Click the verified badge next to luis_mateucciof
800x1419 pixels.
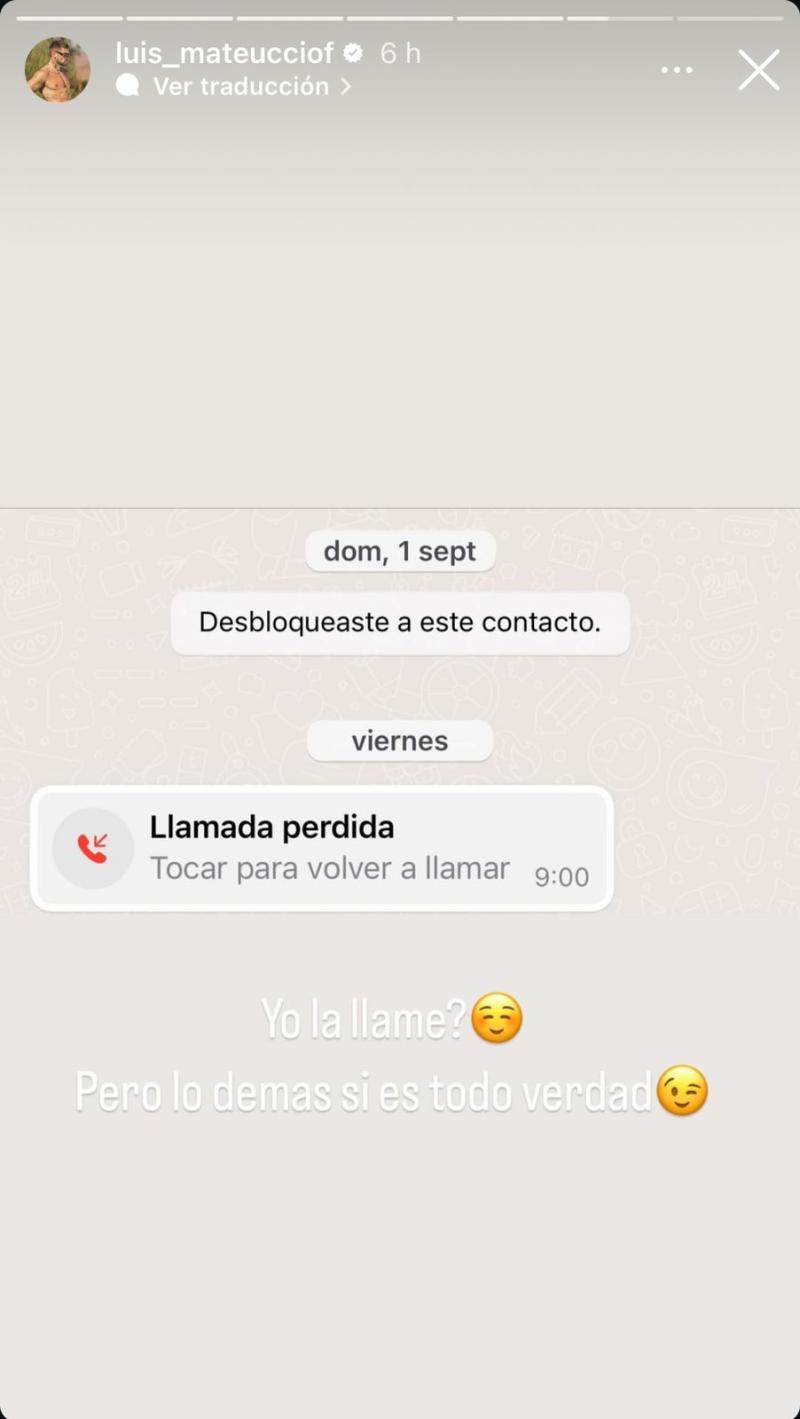pos(352,54)
